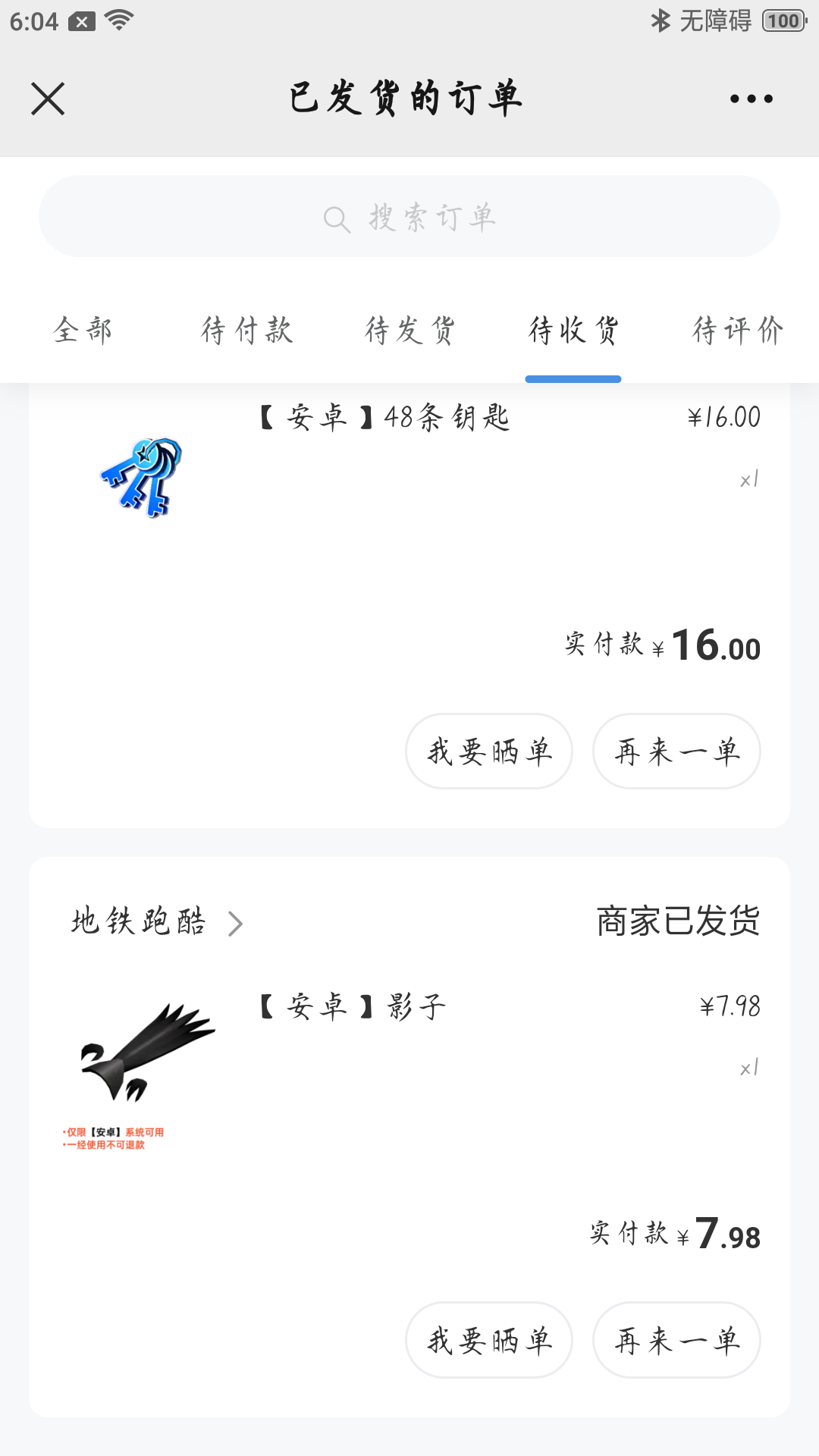Select the 待收货 tab
Screen dimensions: 819x1456
(573, 331)
